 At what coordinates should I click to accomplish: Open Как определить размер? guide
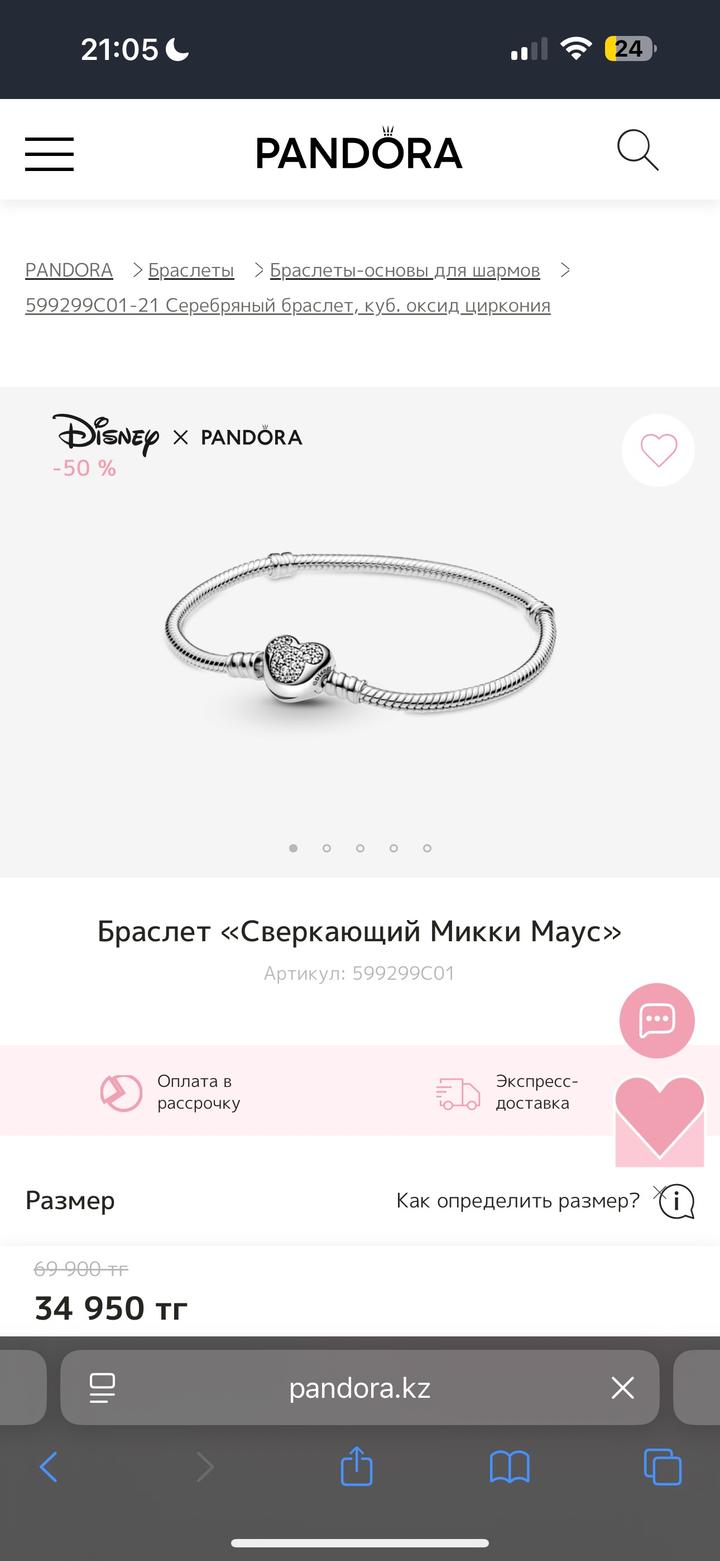coord(518,1200)
